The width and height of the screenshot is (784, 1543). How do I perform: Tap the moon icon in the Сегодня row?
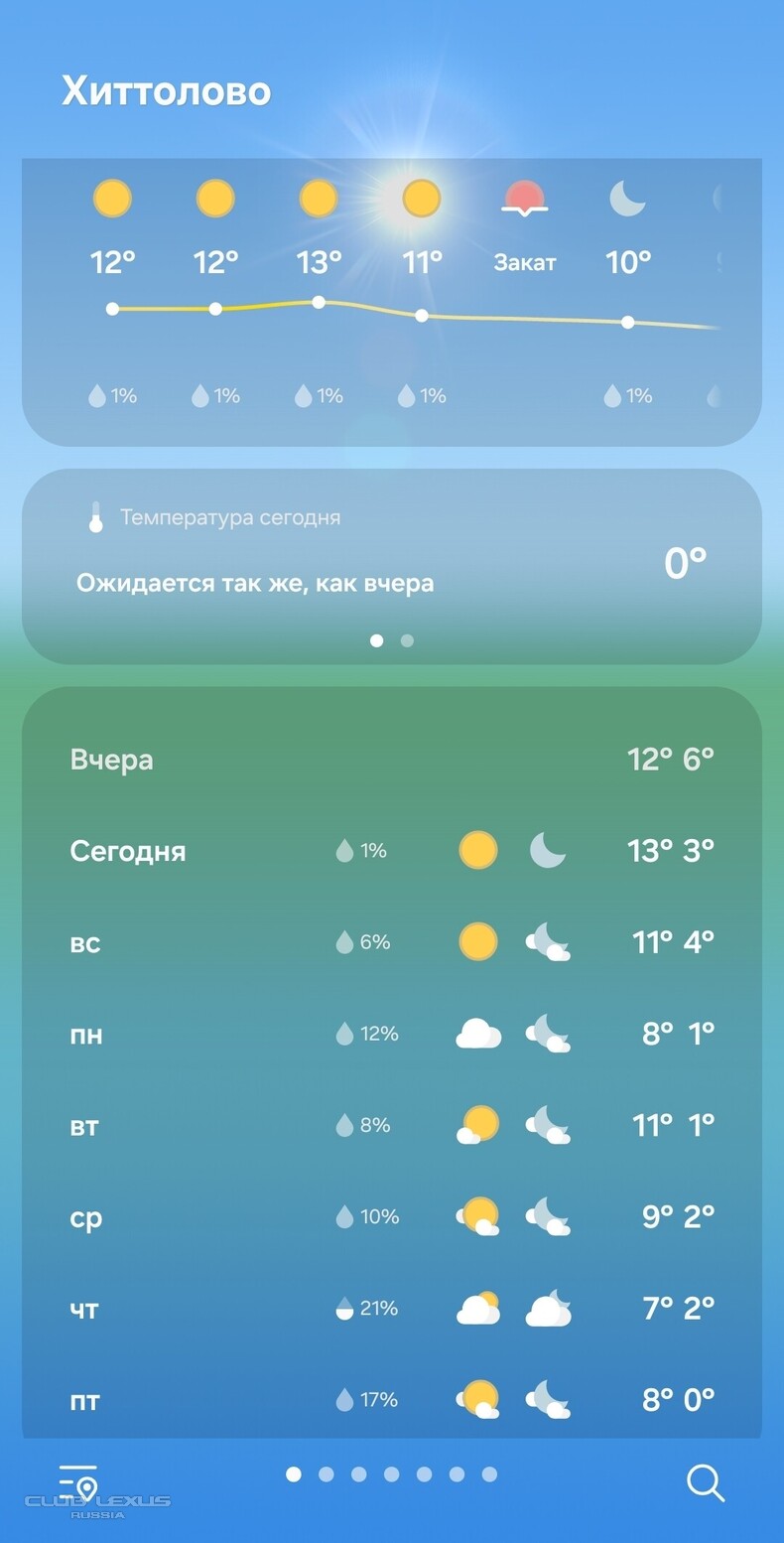[x=548, y=850]
